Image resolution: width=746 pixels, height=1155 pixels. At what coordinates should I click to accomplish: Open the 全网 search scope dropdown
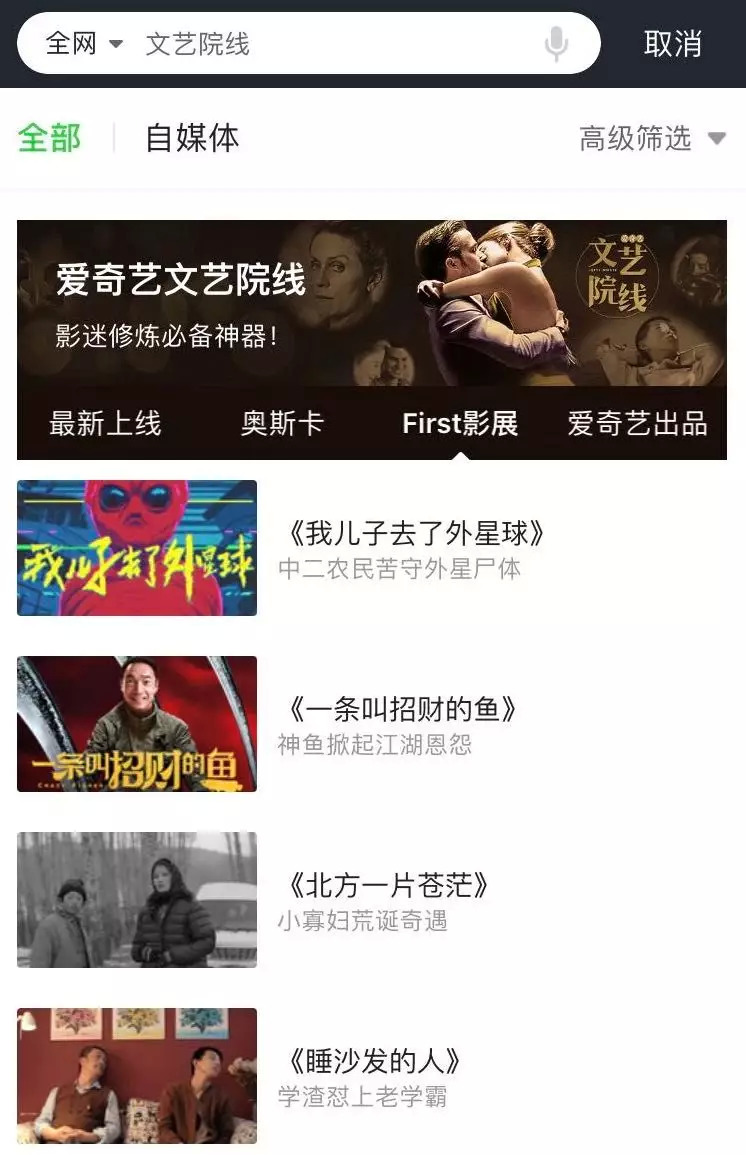tap(84, 44)
